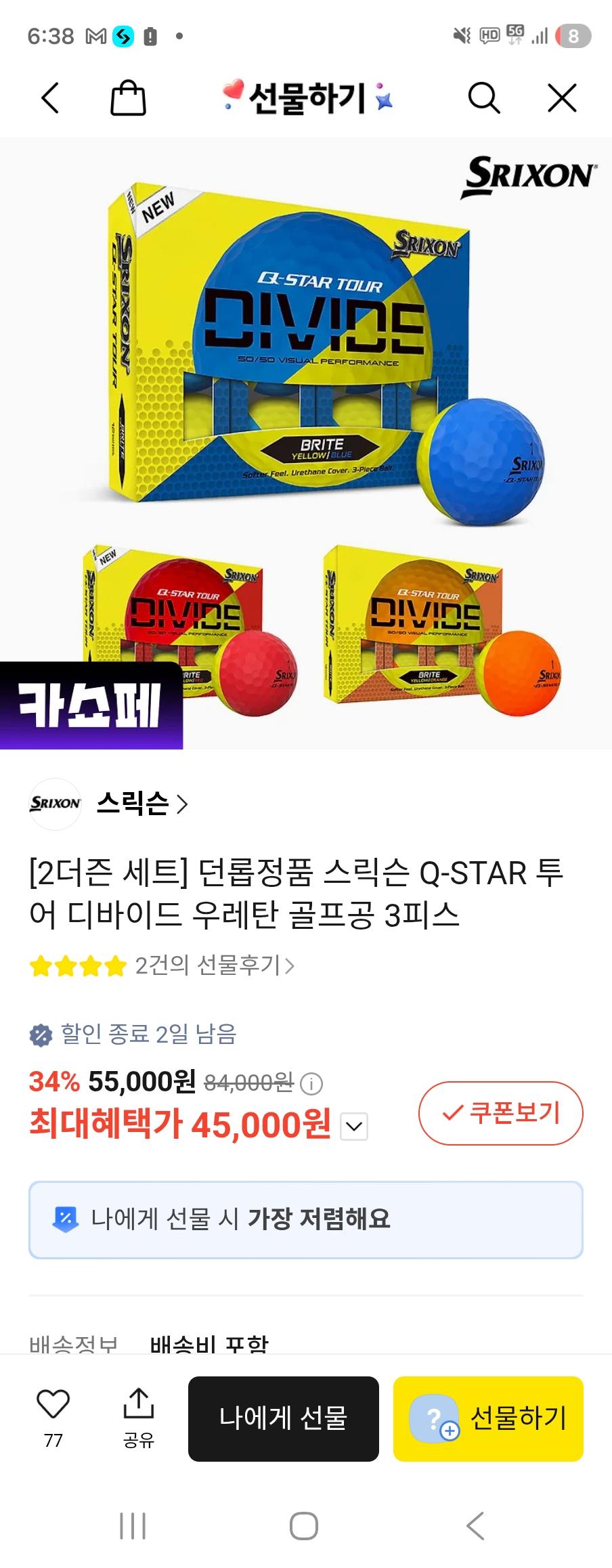Open search with the magnifier icon
The height and width of the screenshot is (1568, 612).
click(x=484, y=98)
